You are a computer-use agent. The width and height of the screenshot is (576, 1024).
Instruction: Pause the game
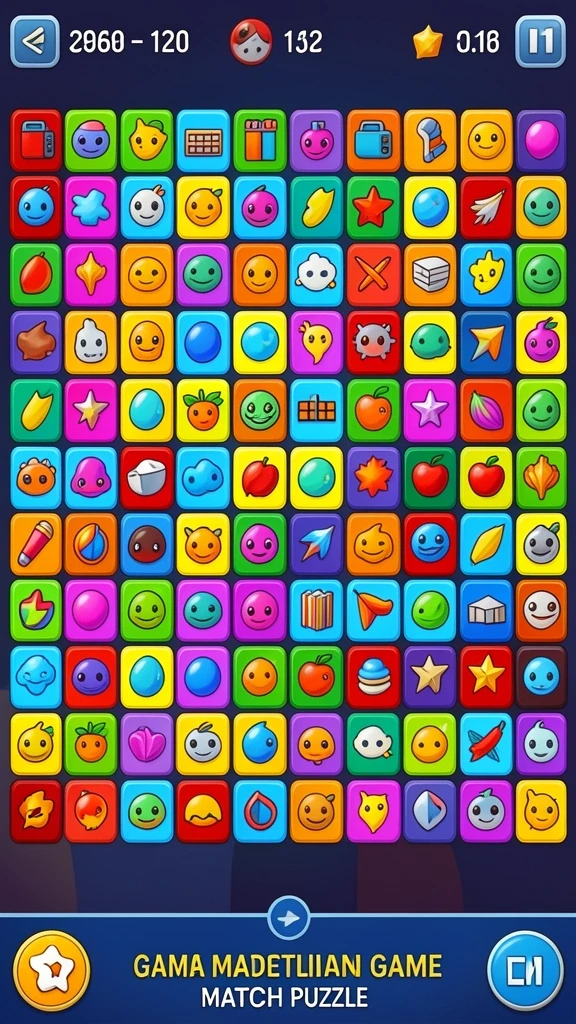540,42
